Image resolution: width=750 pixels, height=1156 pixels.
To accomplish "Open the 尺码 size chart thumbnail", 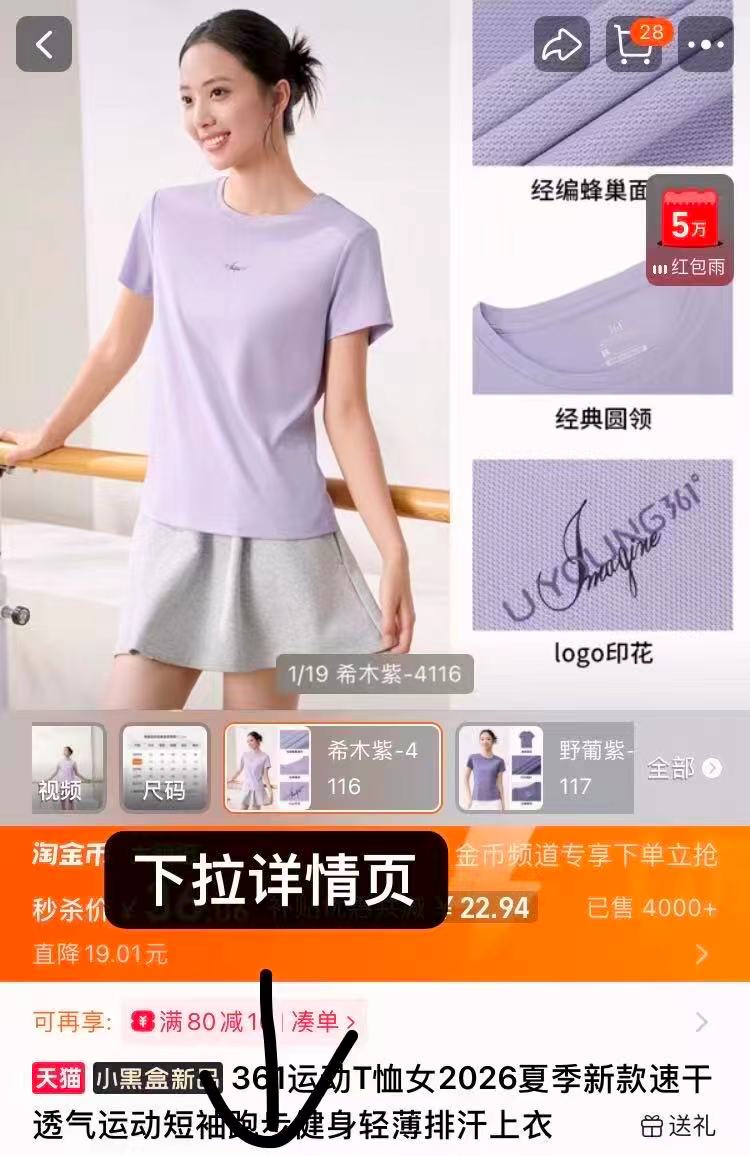I will (165, 768).
